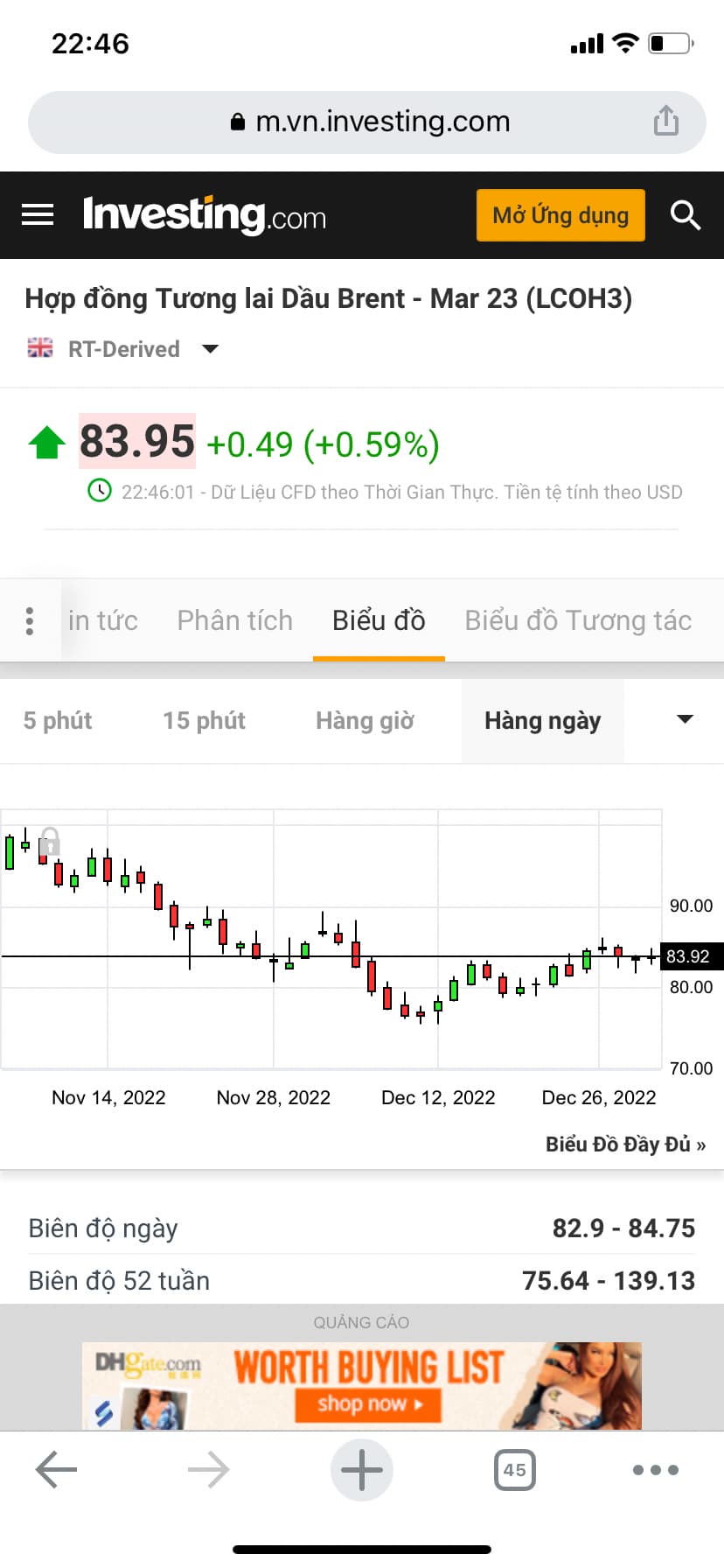Image resolution: width=724 pixels, height=1568 pixels.
Task: Show the Hàng giờ chart
Action: (x=365, y=721)
